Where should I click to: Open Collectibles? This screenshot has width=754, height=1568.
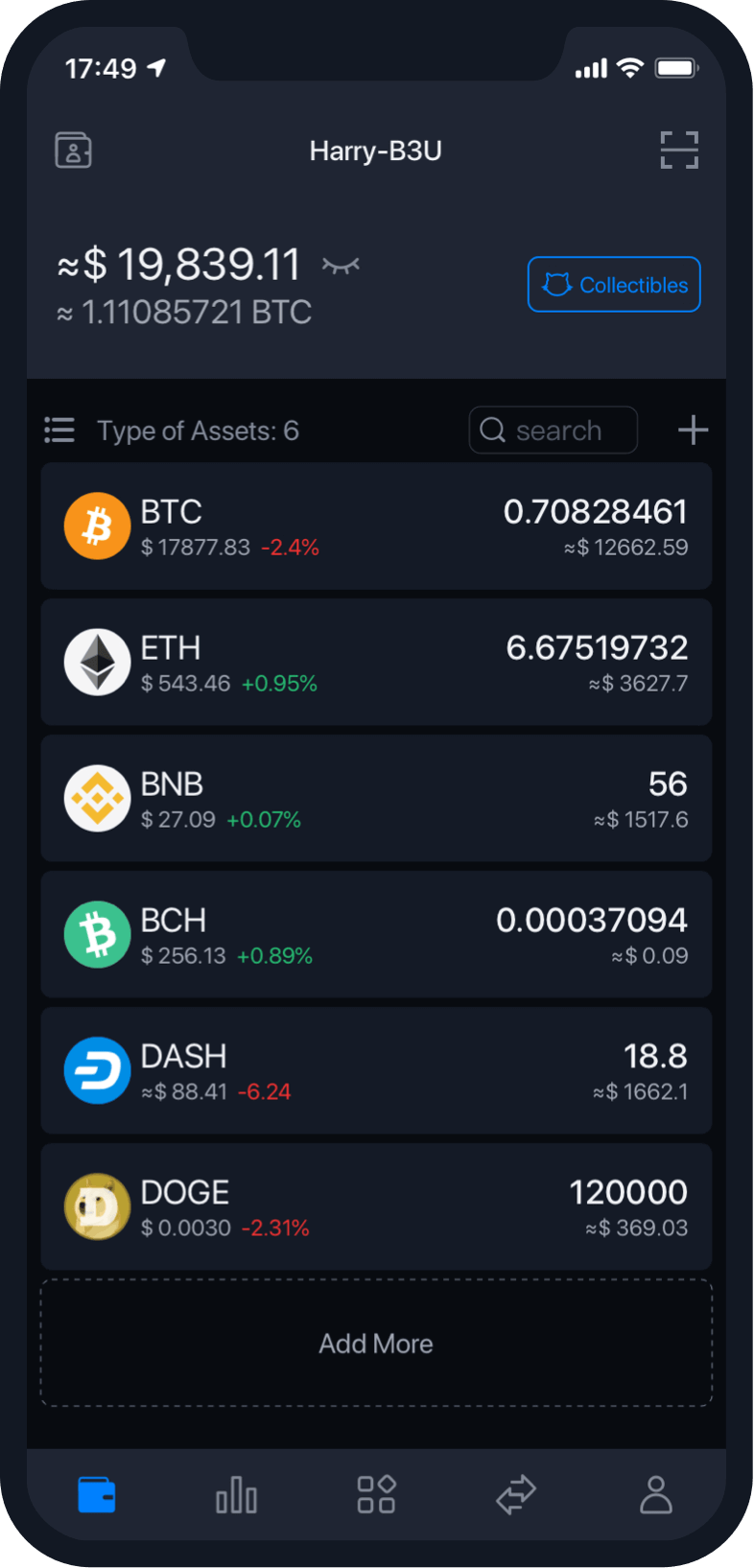point(614,285)
